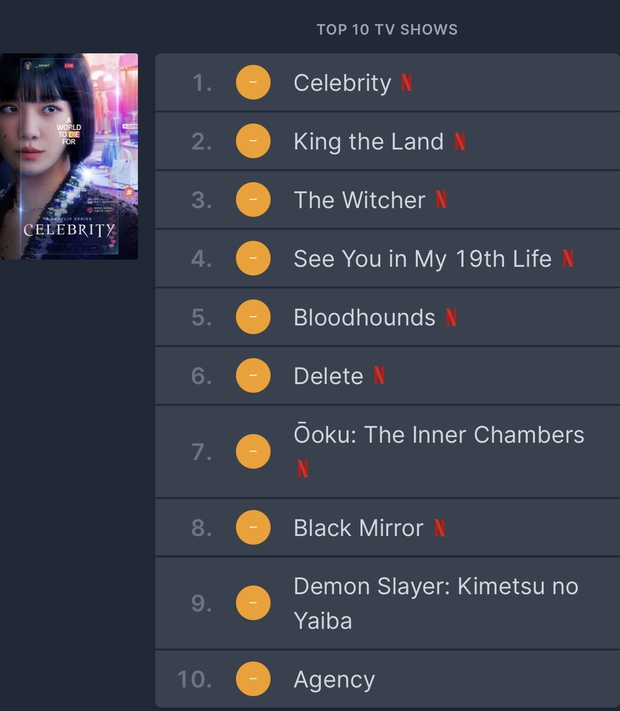Open See You in My 19th Life
This screenshot has width=620, height=711.
421,259
